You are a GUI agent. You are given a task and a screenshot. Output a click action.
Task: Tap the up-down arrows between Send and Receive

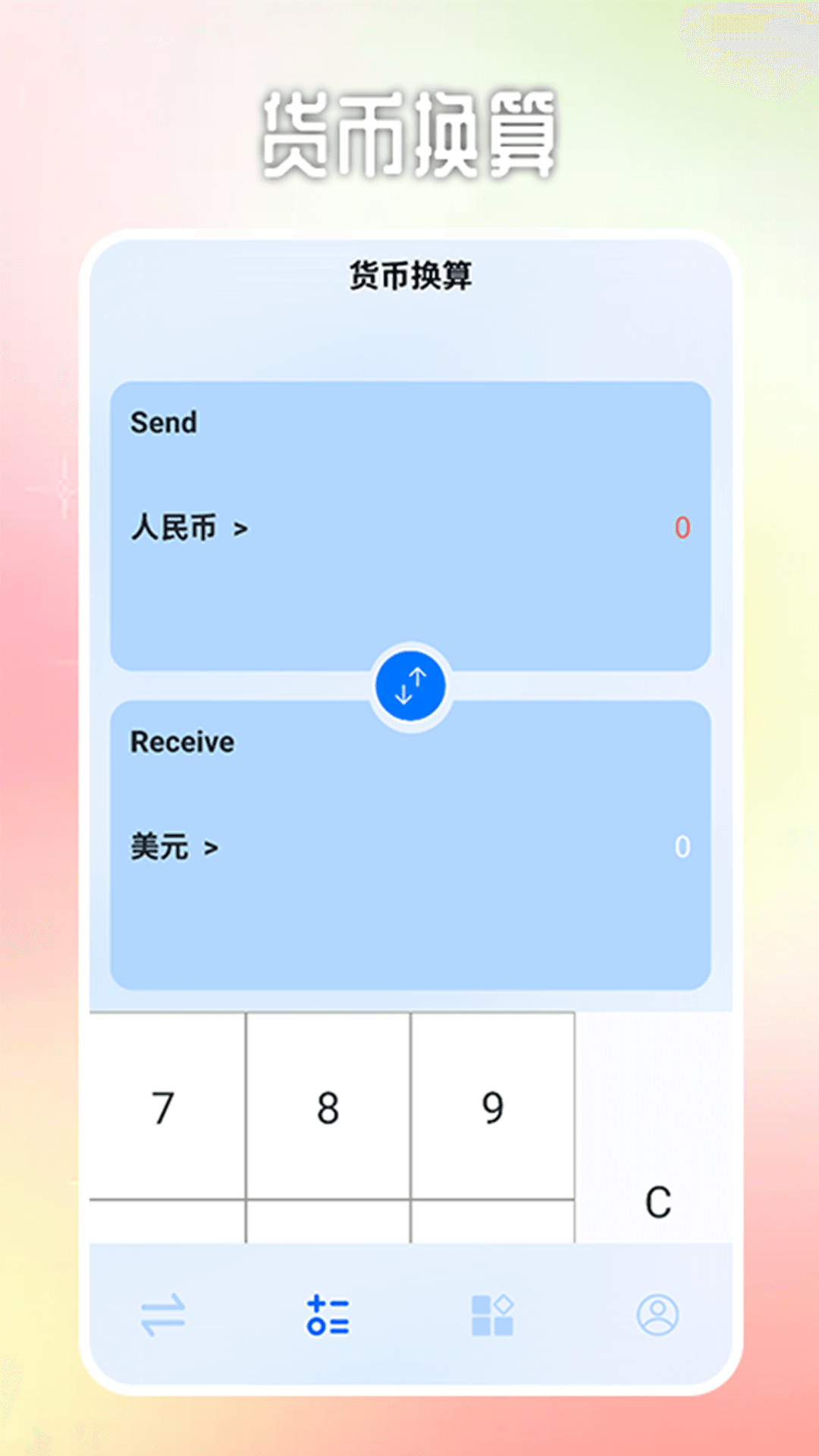[409, 684]
